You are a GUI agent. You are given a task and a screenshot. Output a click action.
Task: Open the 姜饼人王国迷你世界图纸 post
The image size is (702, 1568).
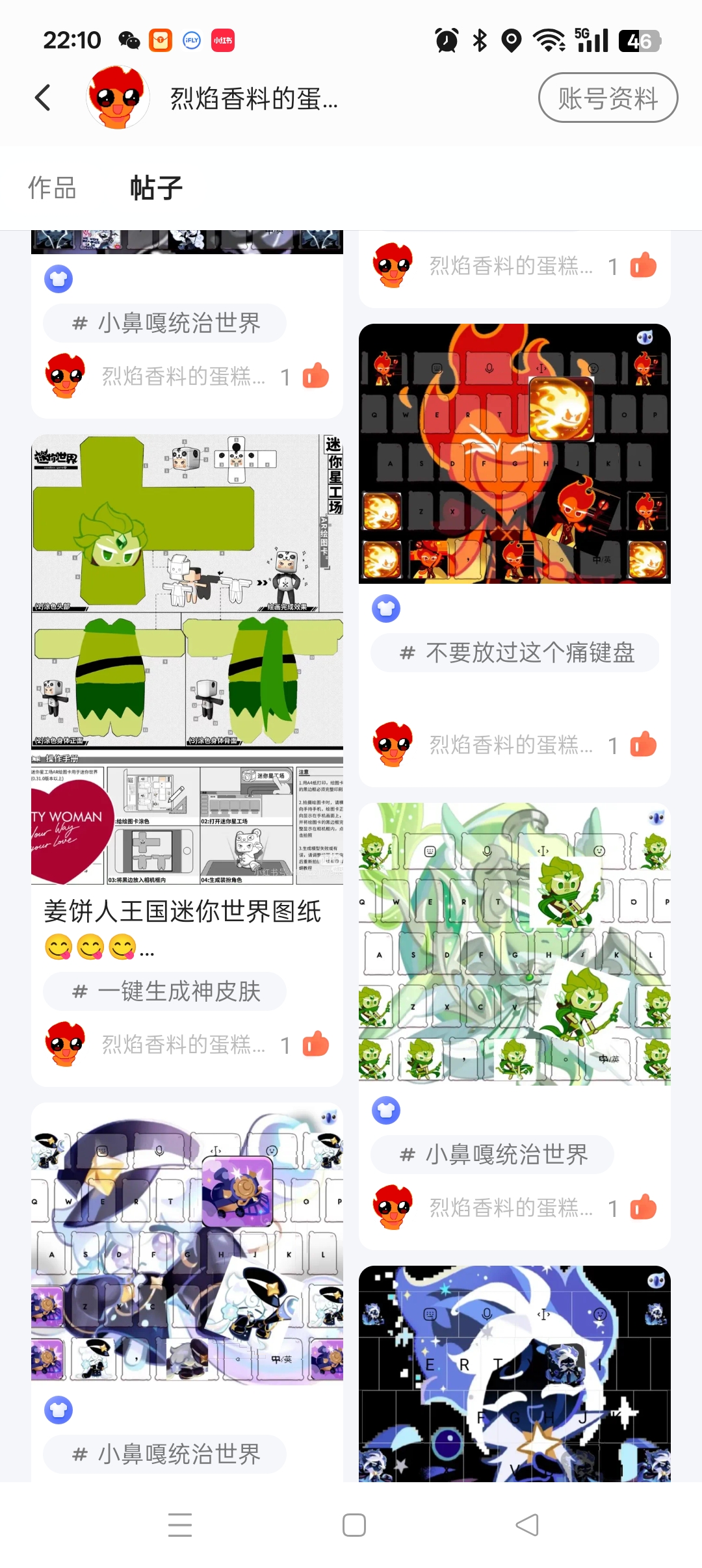187,657
